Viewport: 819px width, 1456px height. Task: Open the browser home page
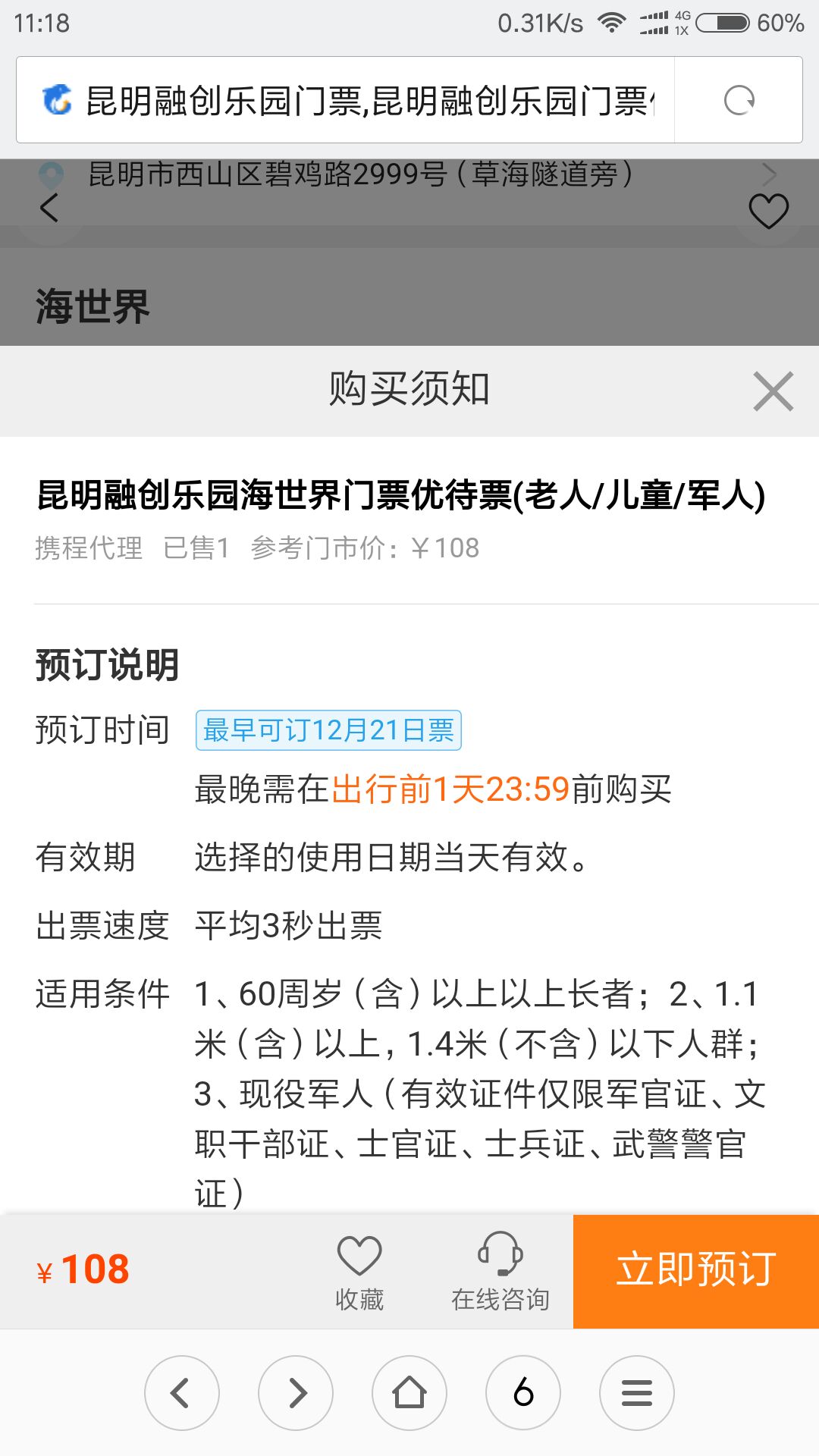[409, 1393]
